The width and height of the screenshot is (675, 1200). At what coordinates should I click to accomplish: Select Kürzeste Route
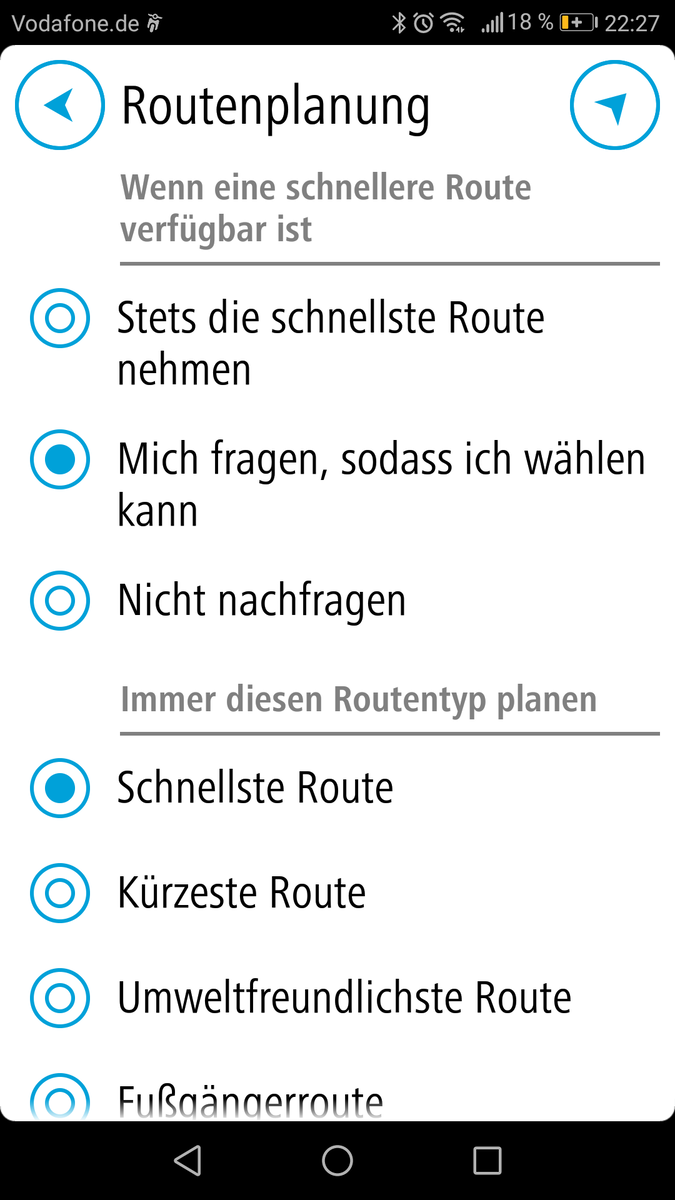click(x=60, y=892)
